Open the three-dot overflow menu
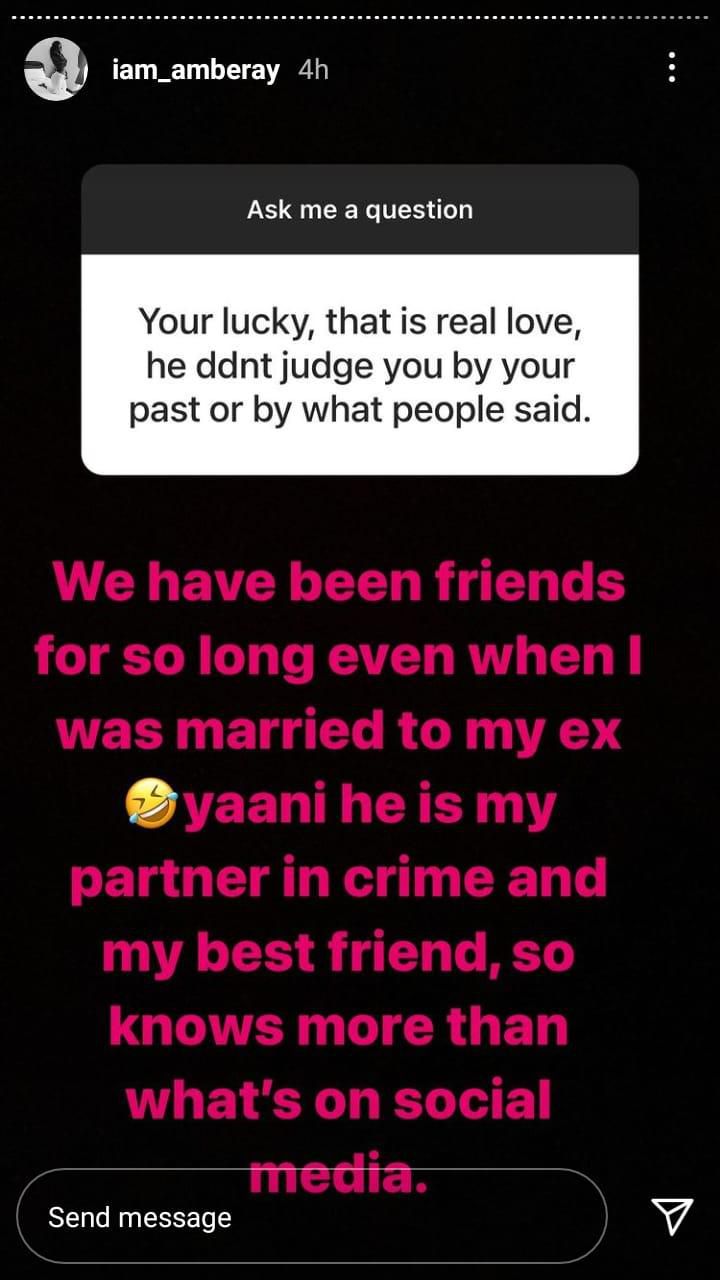720x1280 pixels. [x=671, y=68]
